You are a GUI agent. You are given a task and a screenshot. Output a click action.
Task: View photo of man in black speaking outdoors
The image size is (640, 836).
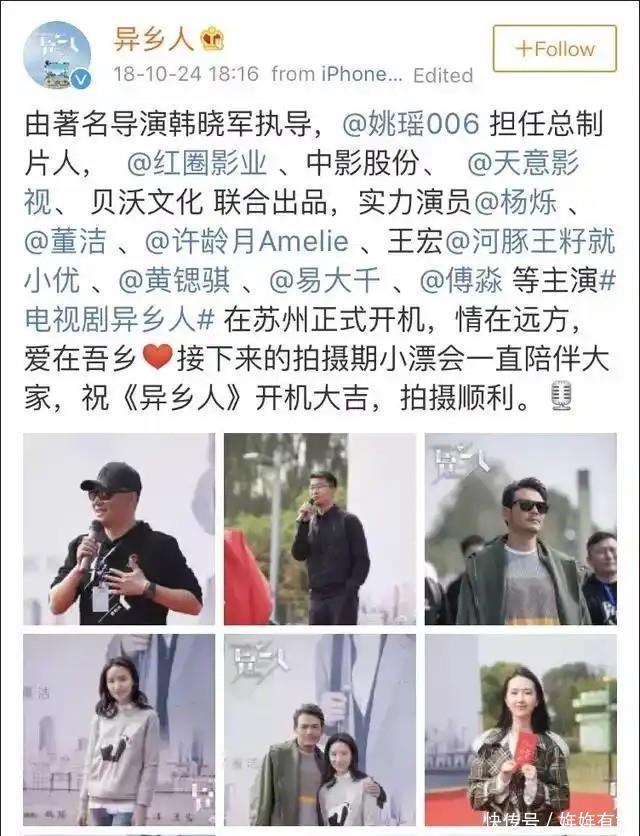click(319, 528)
